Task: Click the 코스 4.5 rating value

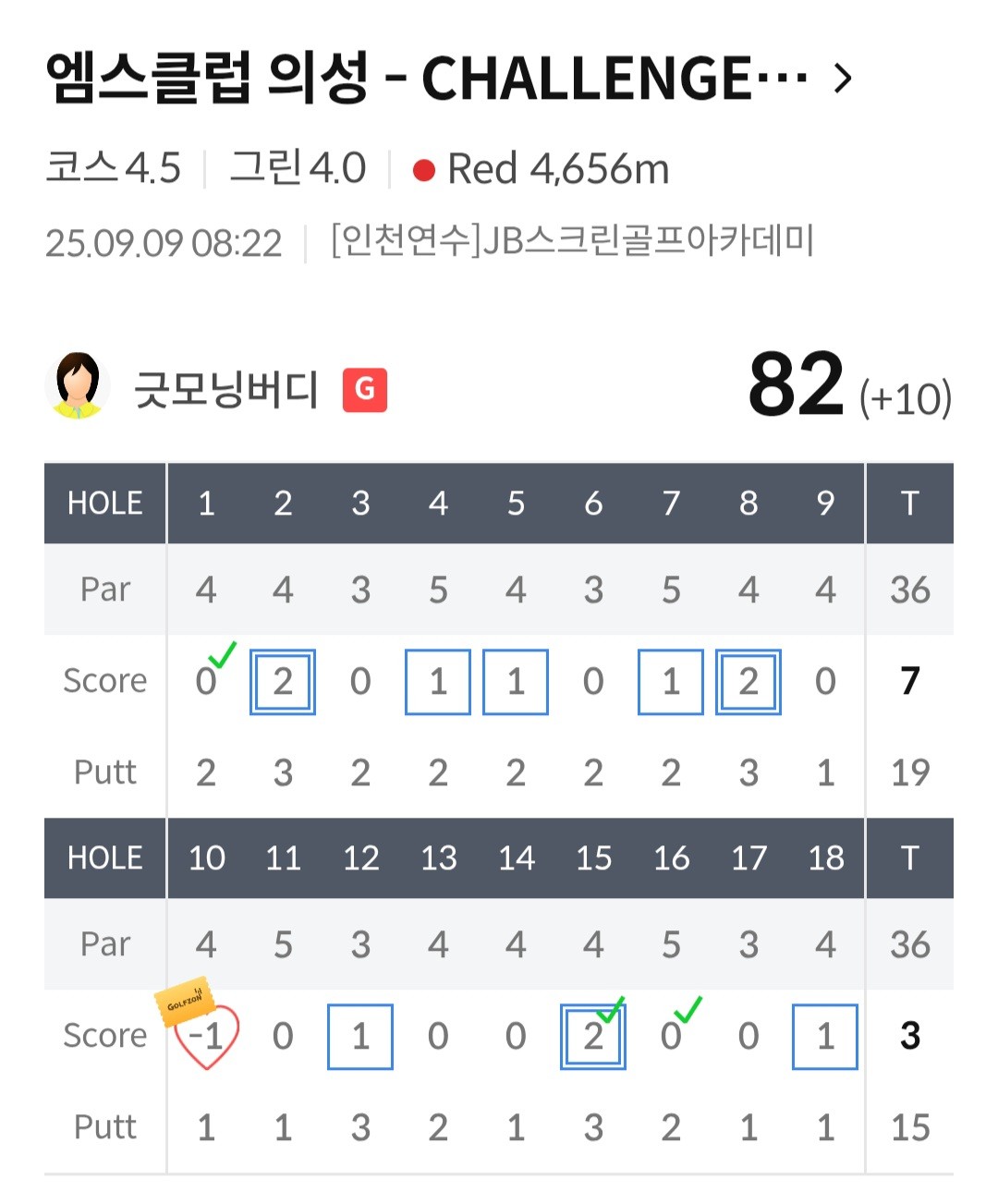Action: 115,169
